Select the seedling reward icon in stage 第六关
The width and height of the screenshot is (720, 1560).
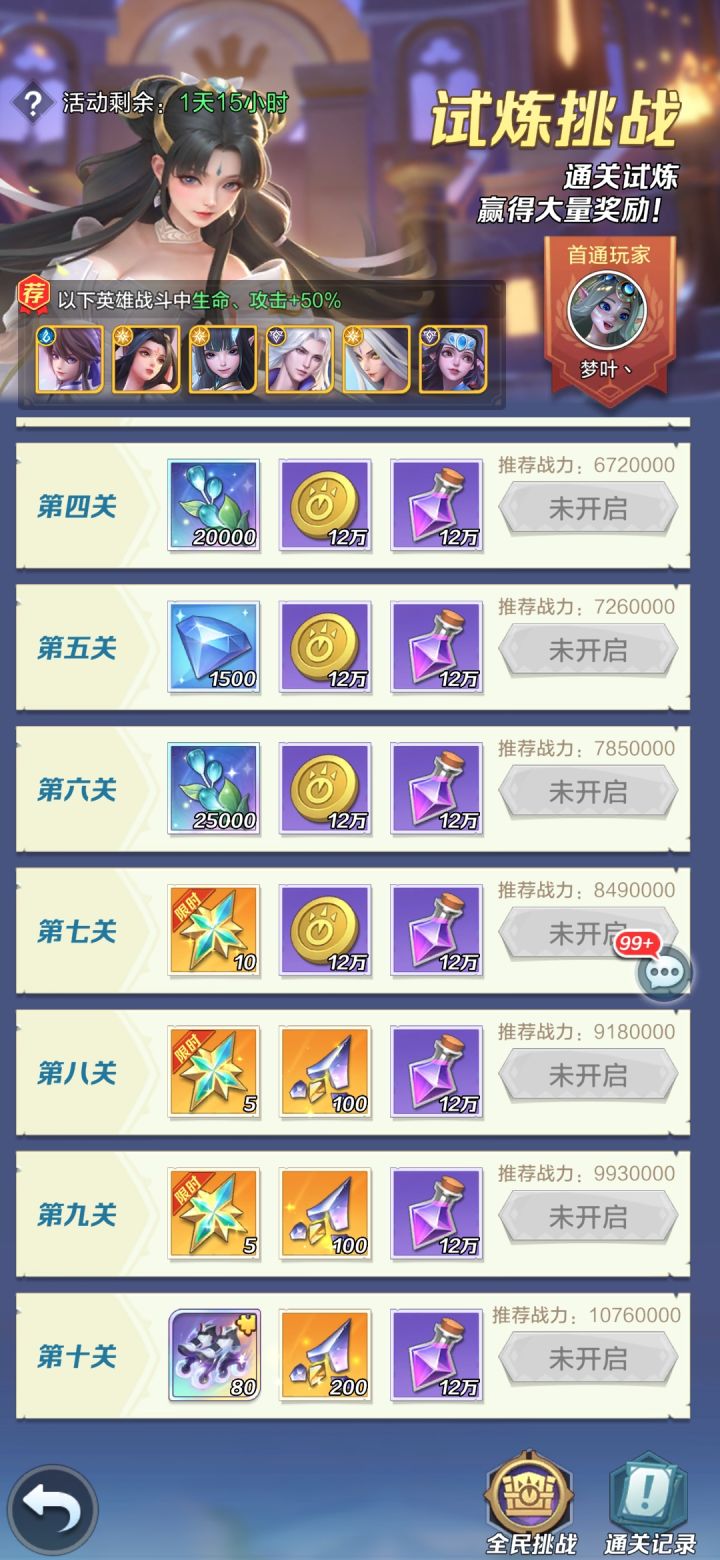(213, 789)
